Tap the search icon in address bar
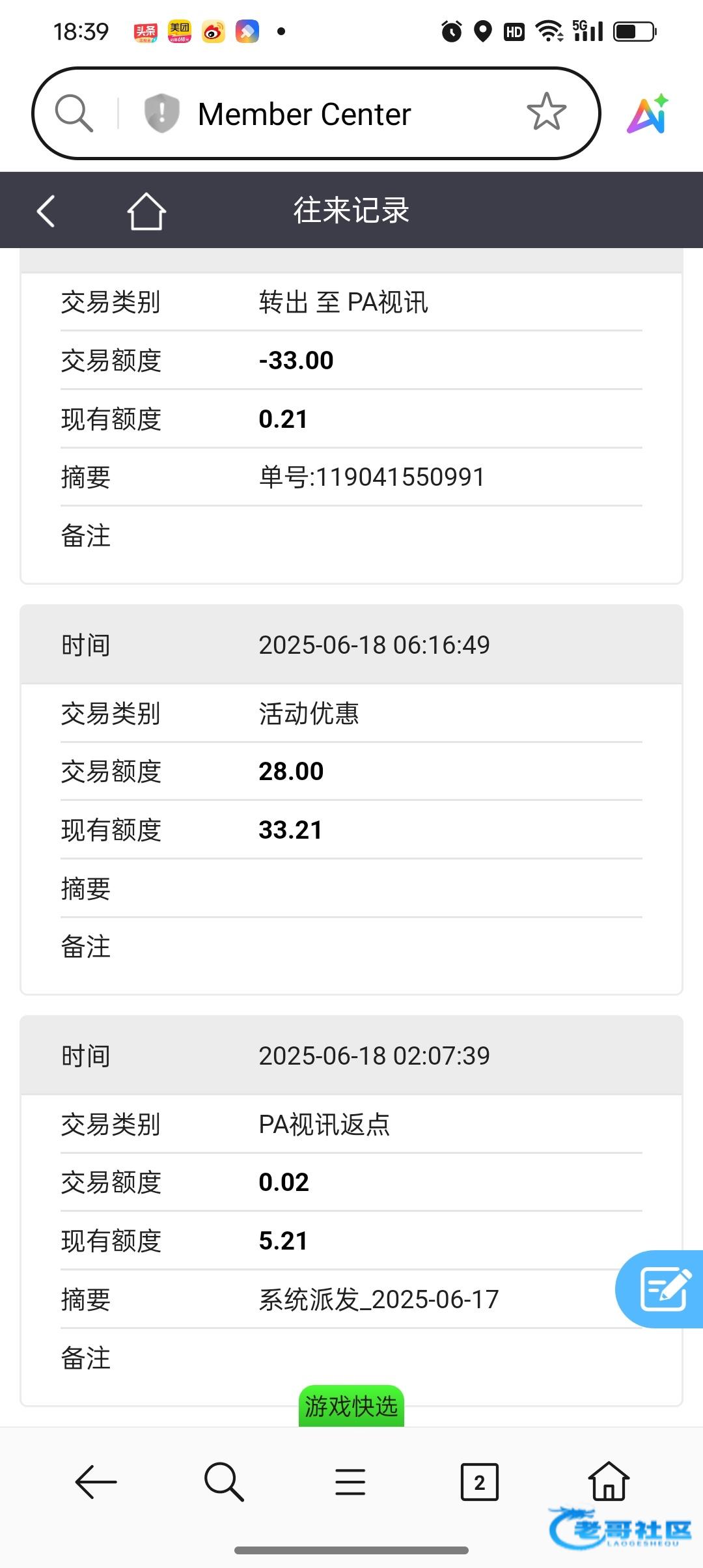The height and width of the screenshot is (1568, 703). 74,113
